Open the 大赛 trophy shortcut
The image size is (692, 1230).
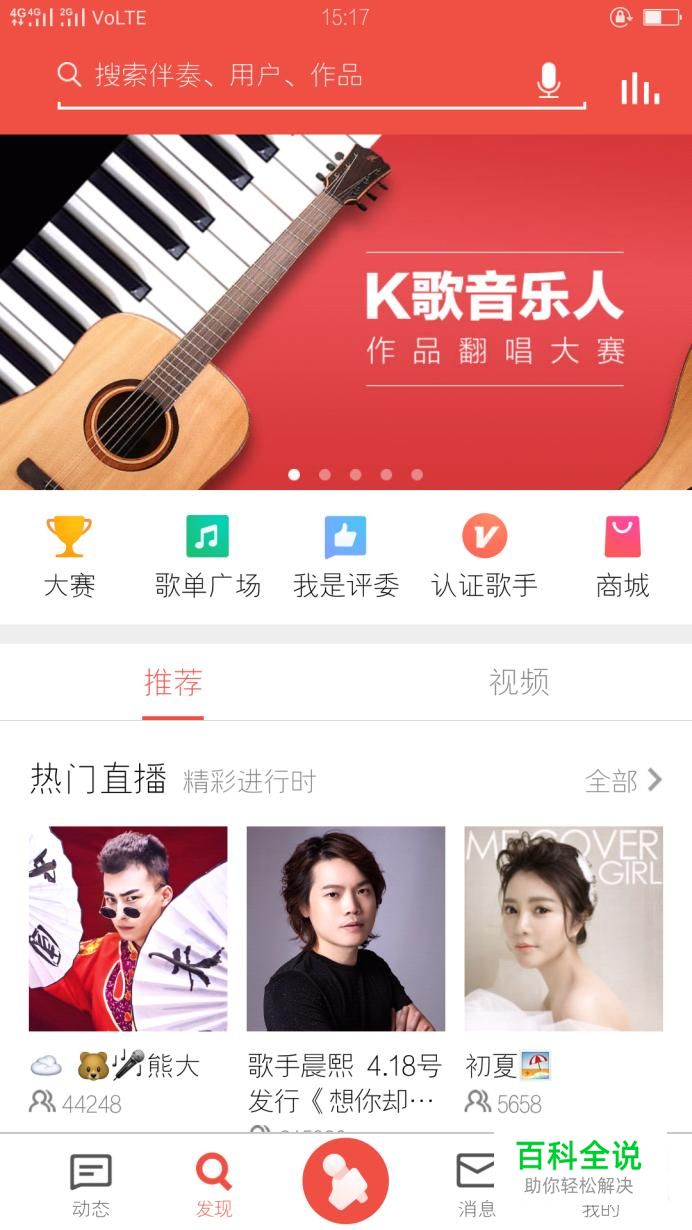[69, 556]
